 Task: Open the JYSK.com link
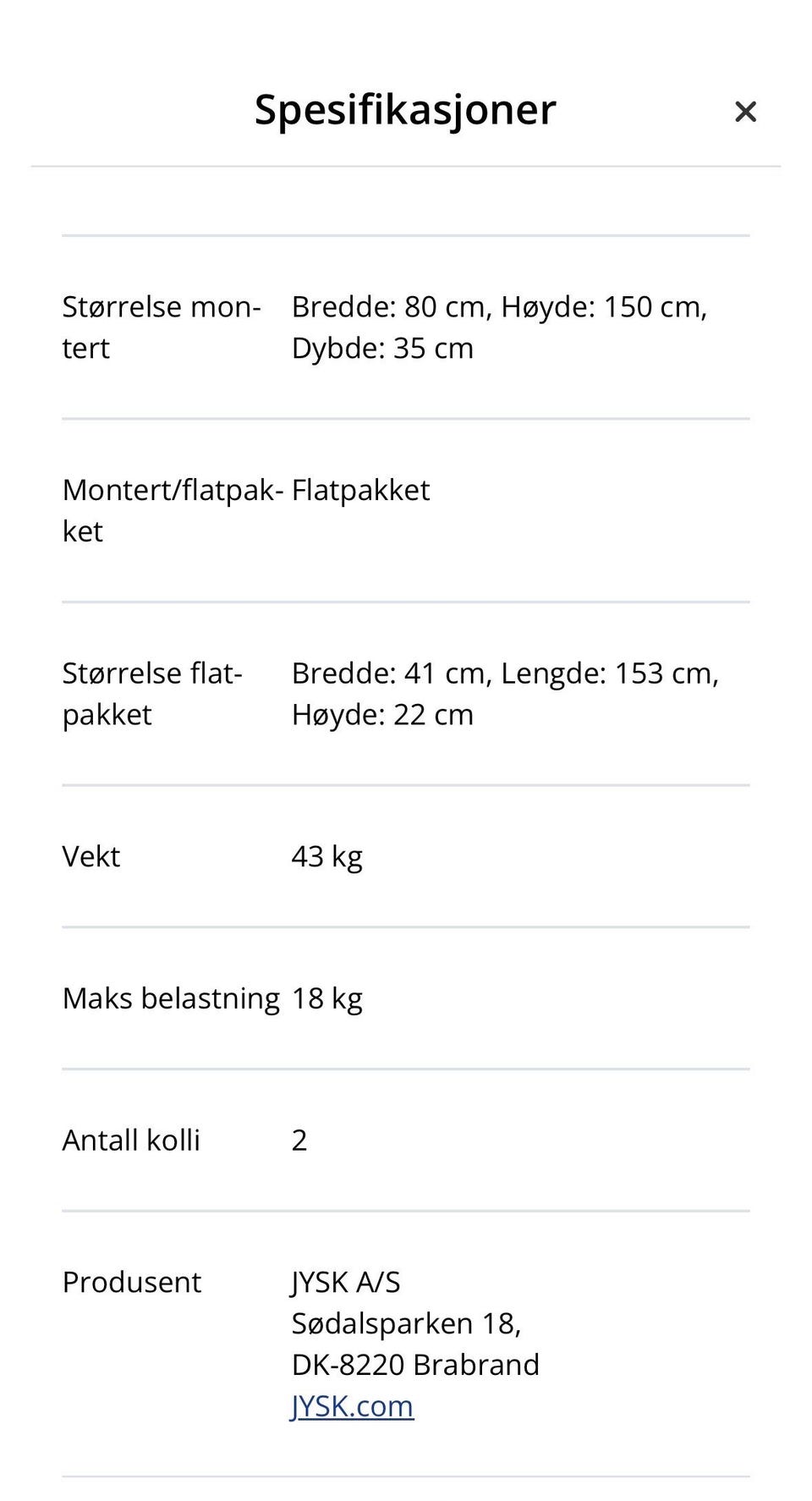point(352,1405)
